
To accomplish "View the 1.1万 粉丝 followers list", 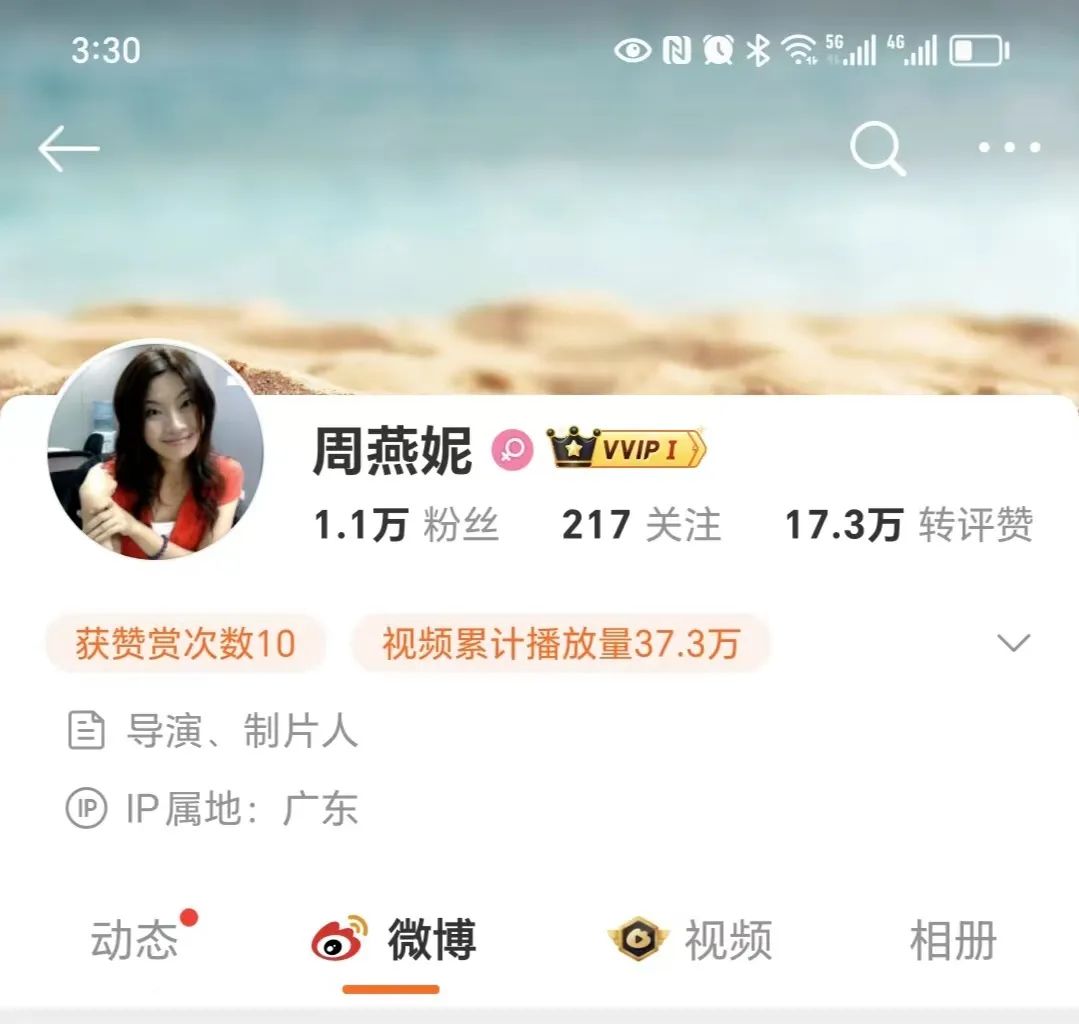I will click(x=406, y=525).
